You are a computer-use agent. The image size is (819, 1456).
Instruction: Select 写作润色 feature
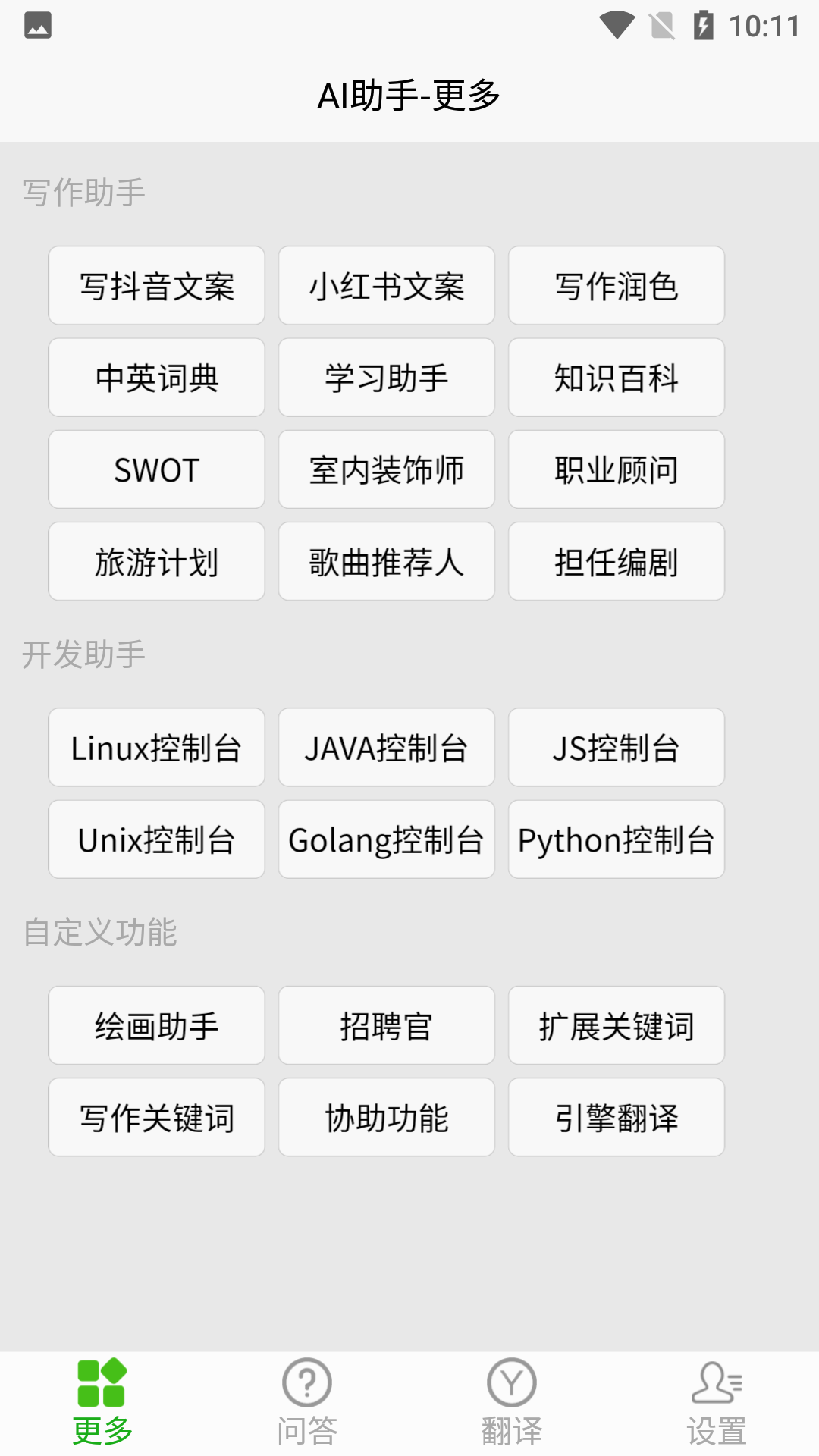(x=616, y=286)
